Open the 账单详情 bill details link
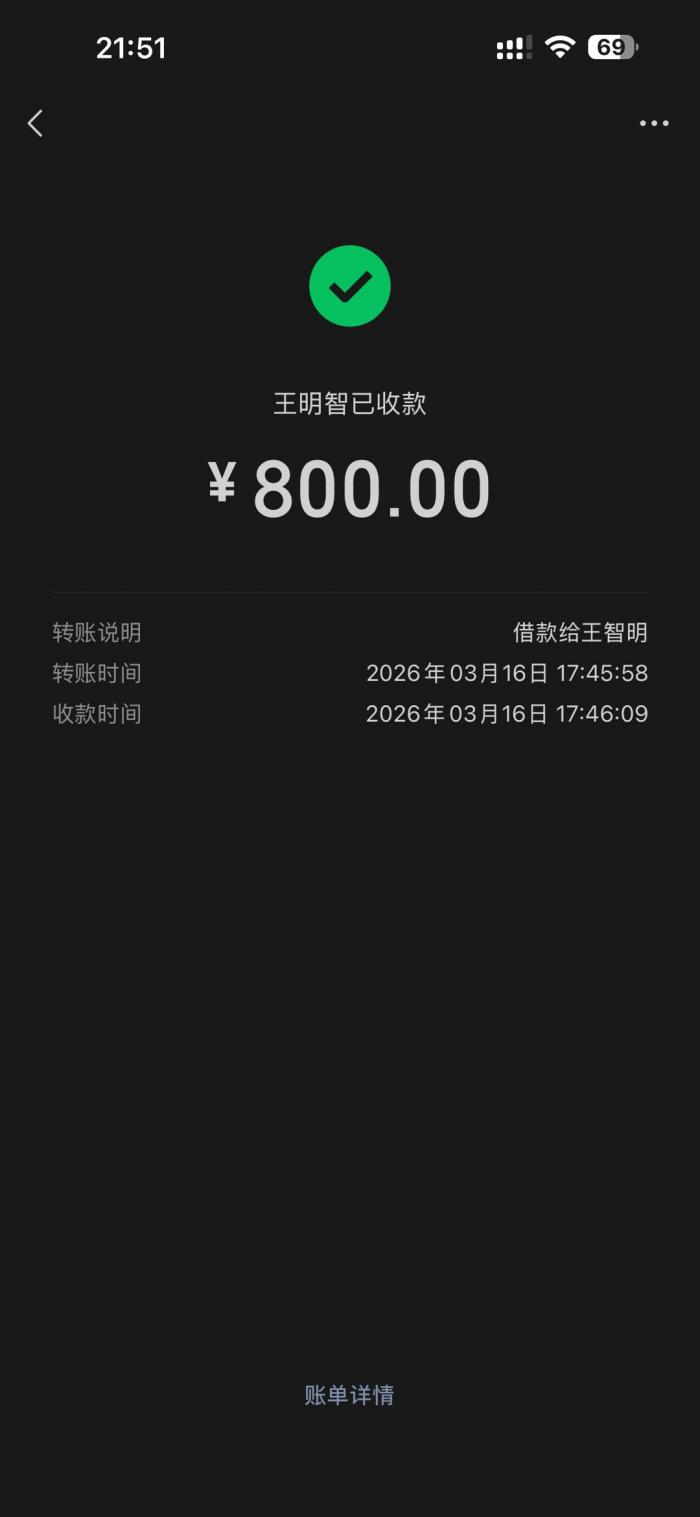 (x=349, y=1395)
